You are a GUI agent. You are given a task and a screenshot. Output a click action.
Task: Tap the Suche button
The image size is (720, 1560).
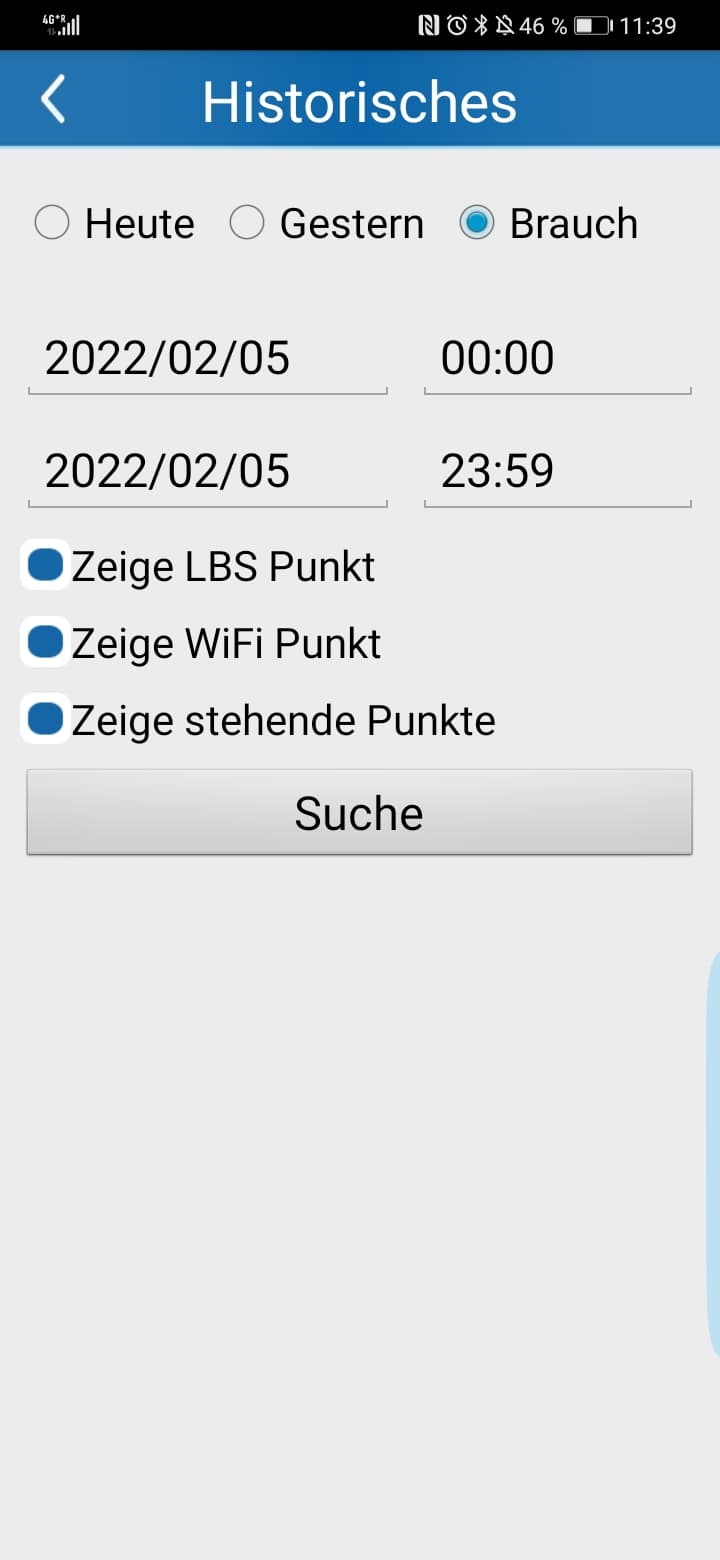click(359, 812)
